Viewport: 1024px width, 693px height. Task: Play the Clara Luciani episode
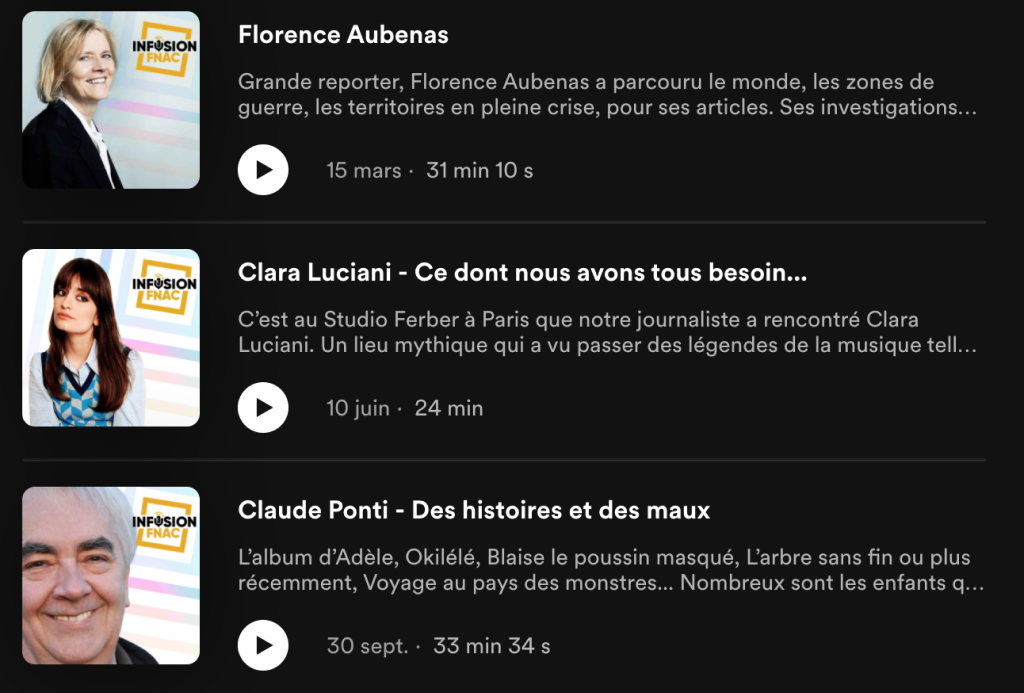263,408
